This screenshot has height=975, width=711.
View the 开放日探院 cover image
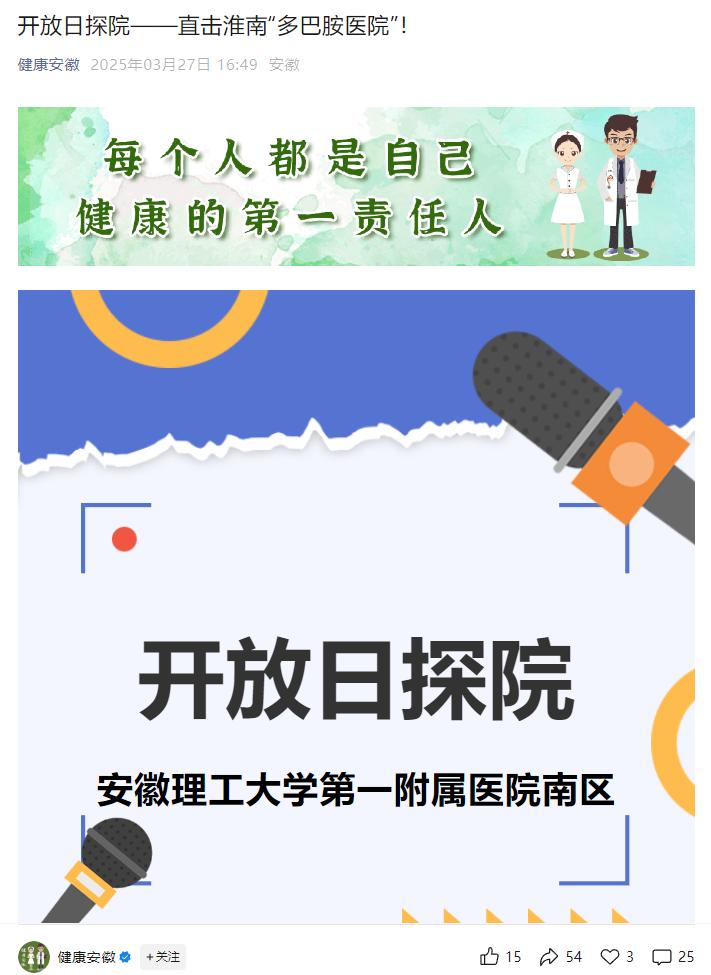tap(356, 606)
